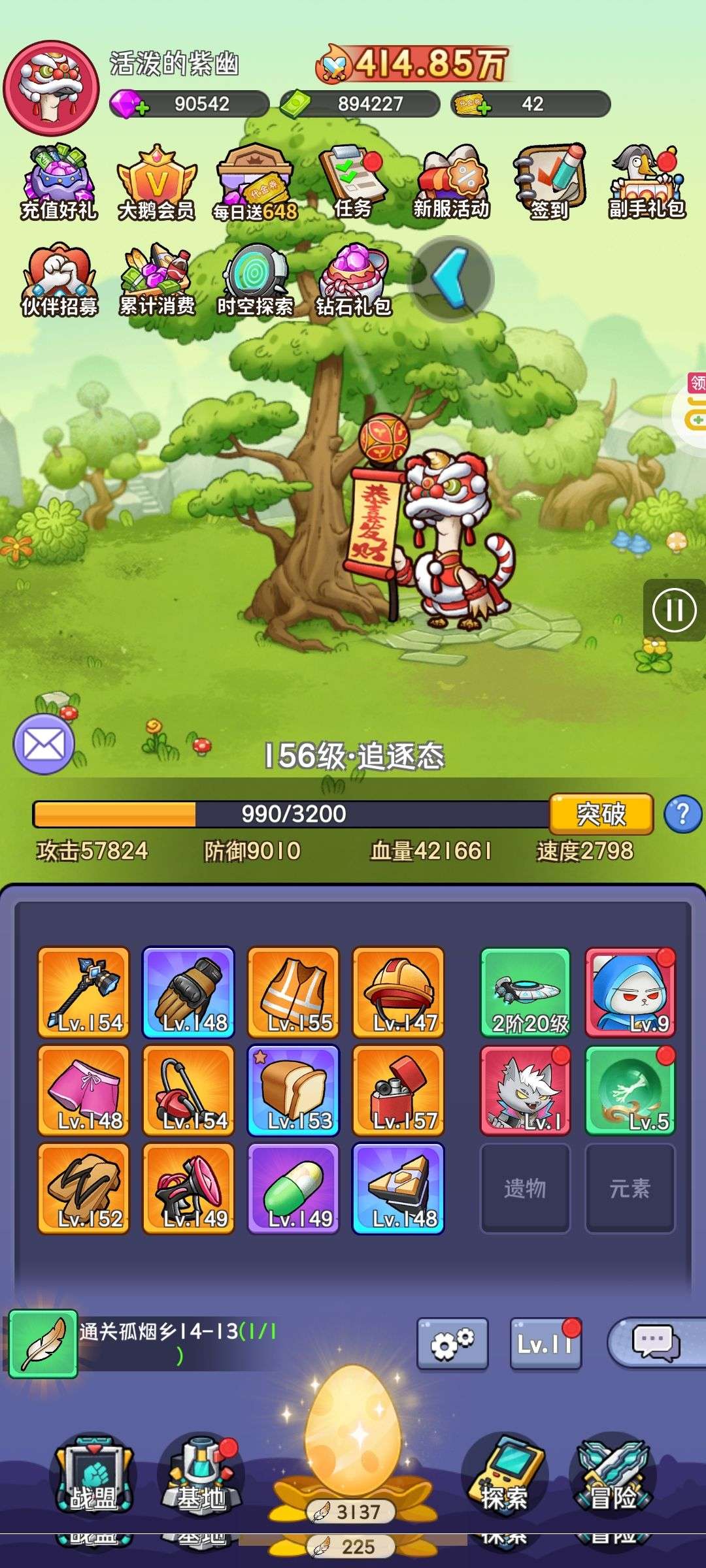706x1568 pixels.
Task: Open the 充值好礼 recharge gifts
Action: [59, 183]
